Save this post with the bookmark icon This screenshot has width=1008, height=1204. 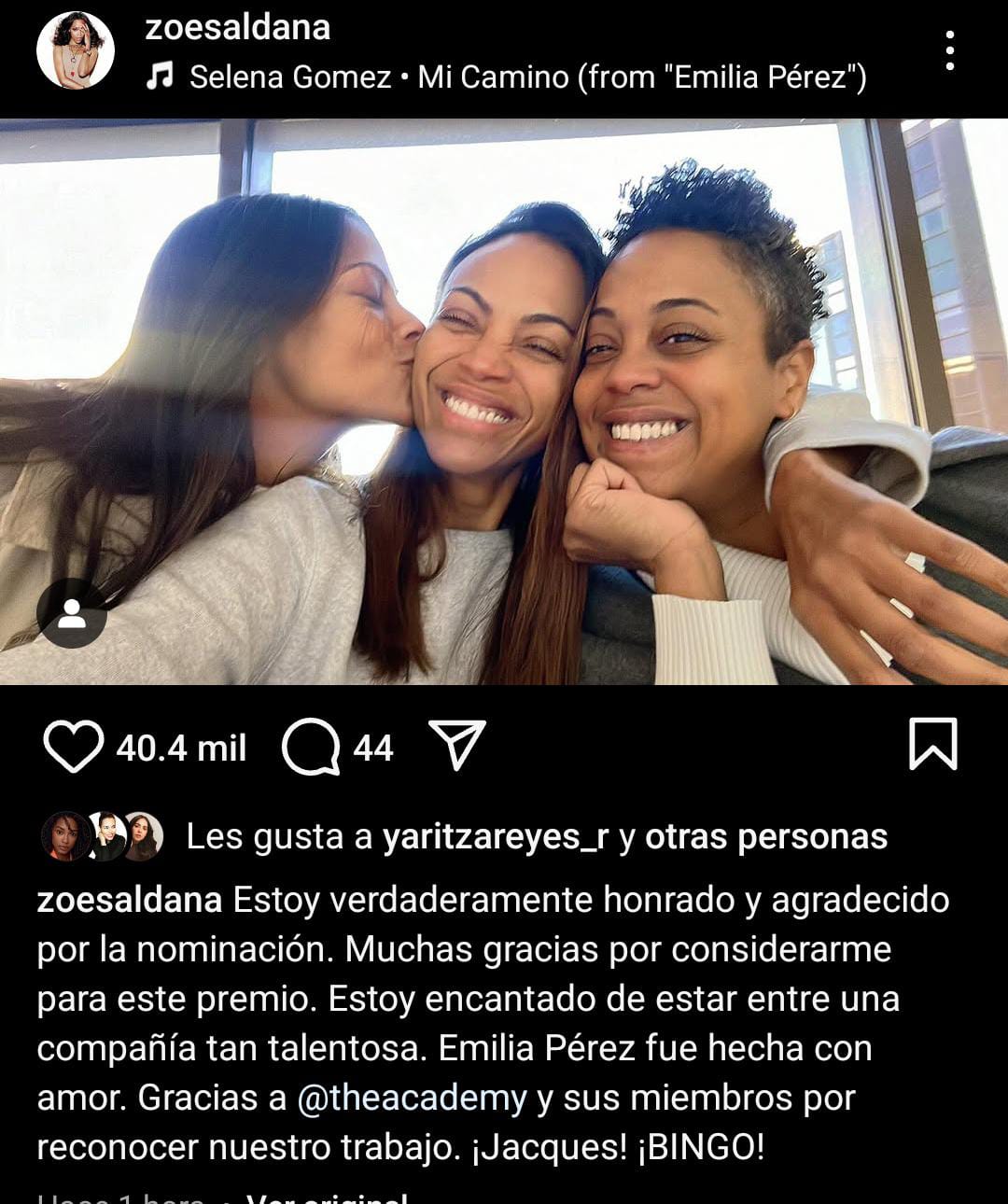932,745
